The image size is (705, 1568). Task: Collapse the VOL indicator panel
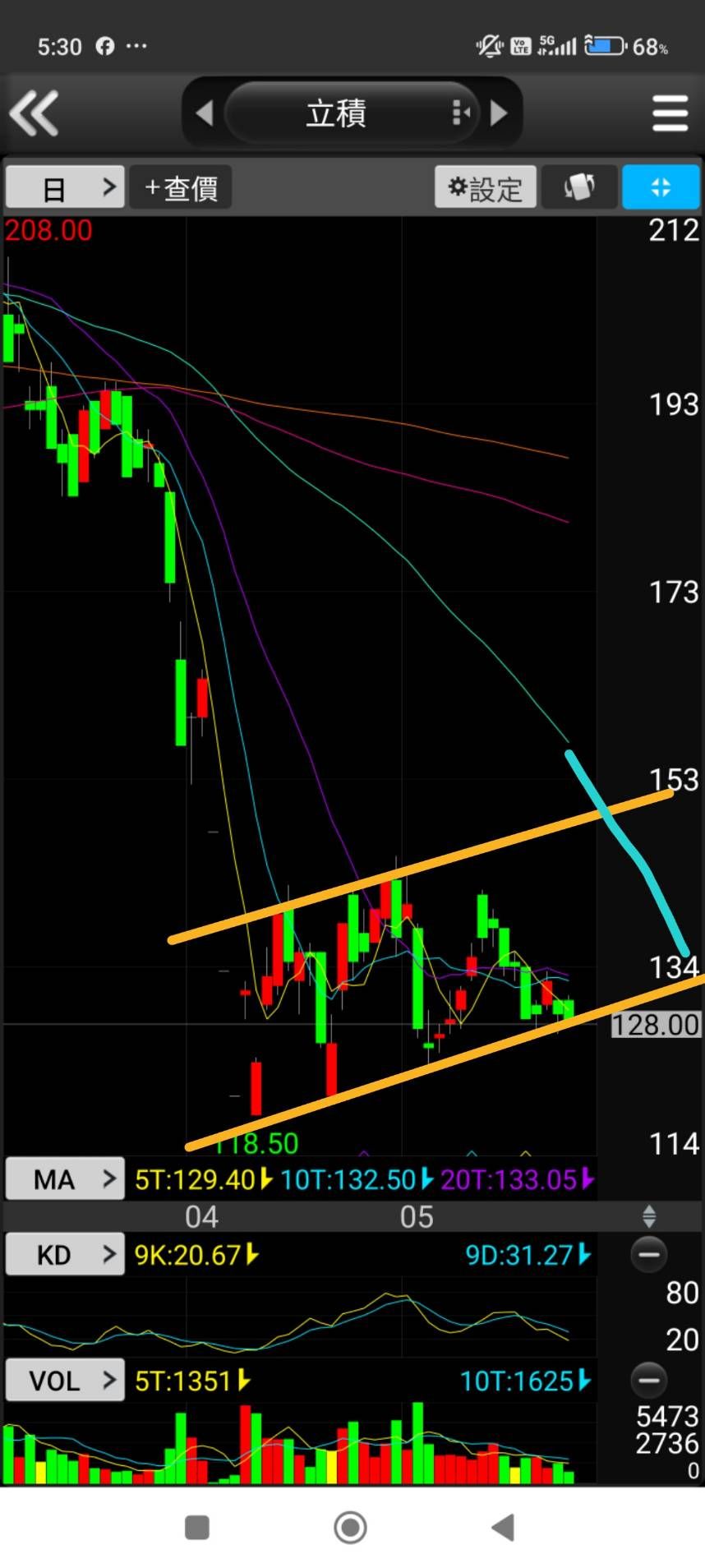[x=649, y=1381]
